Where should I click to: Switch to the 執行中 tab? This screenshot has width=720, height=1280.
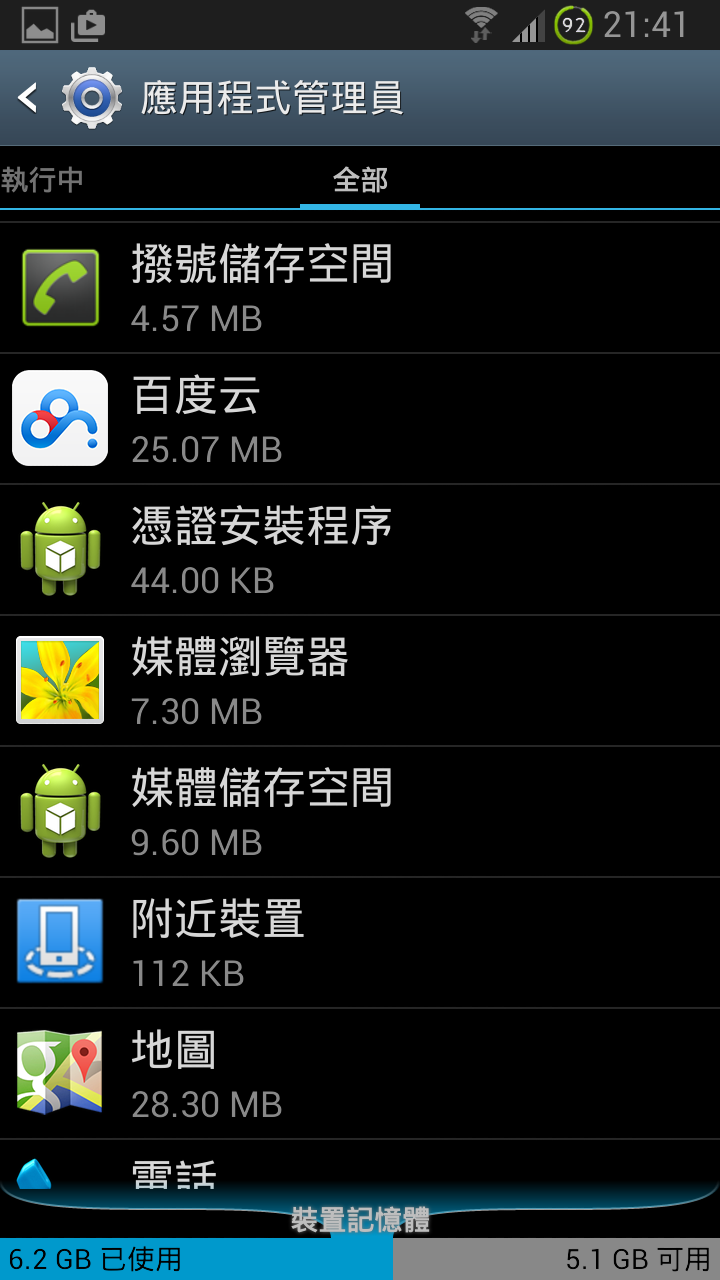[42, 180]
